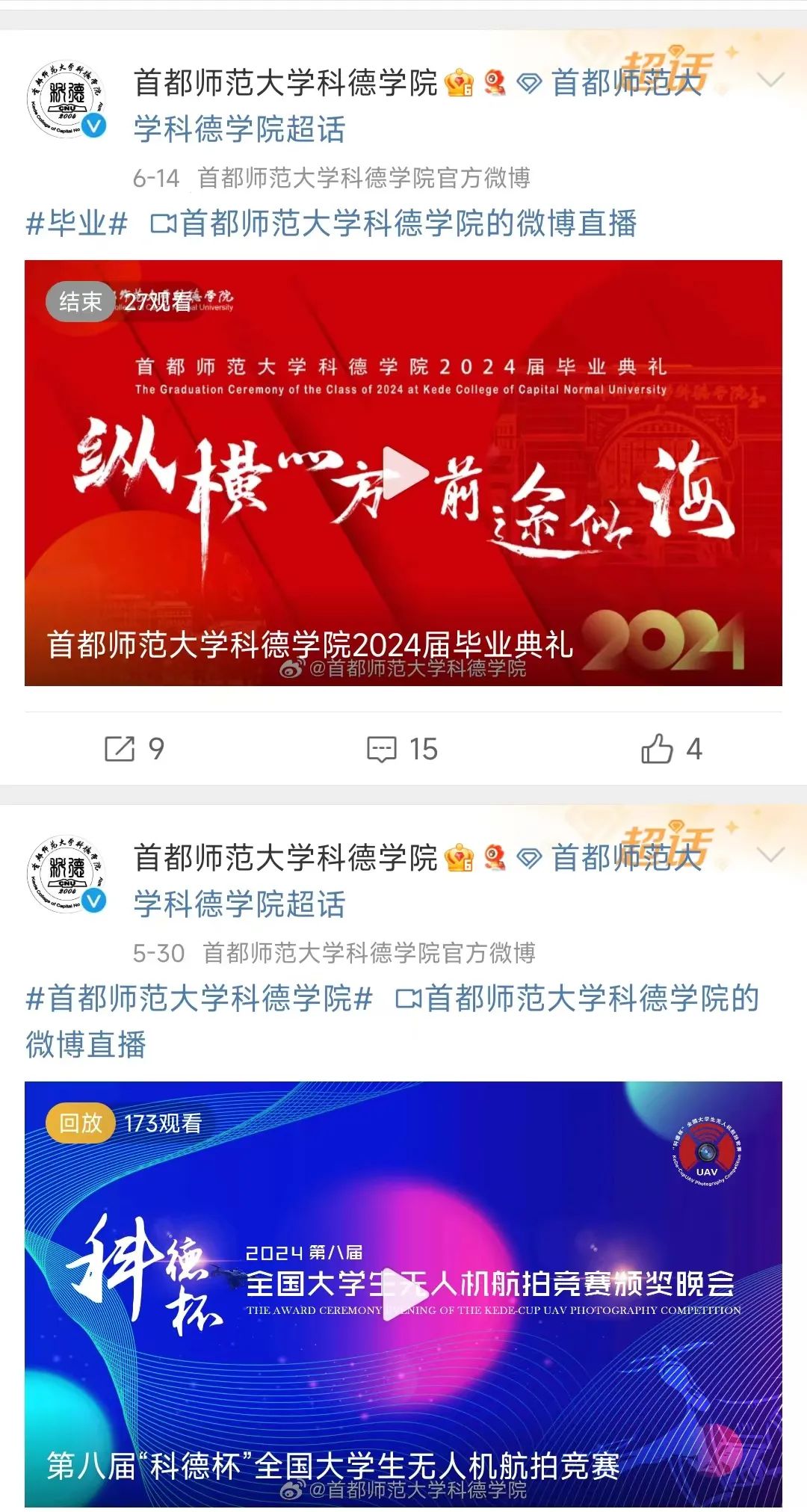Like the graduation ceremony post
The width and height of the screenshot is (807, 1512).
click(x=671, y=749)
